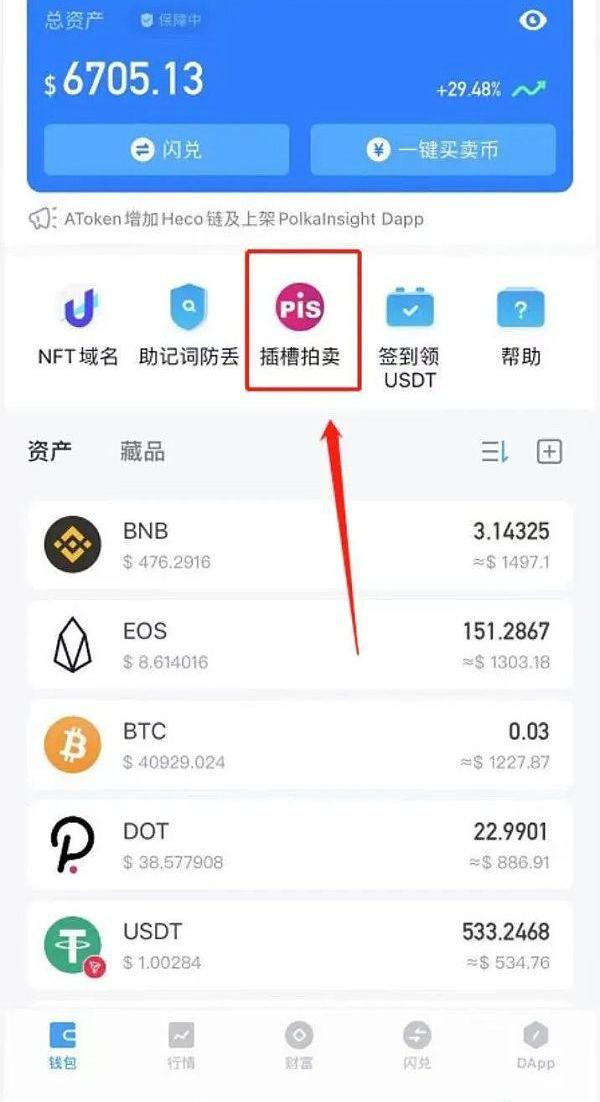Open 插槽拍卖 slot auction shortcut
The image size is (600, 1102).
[x=300, y=325]
